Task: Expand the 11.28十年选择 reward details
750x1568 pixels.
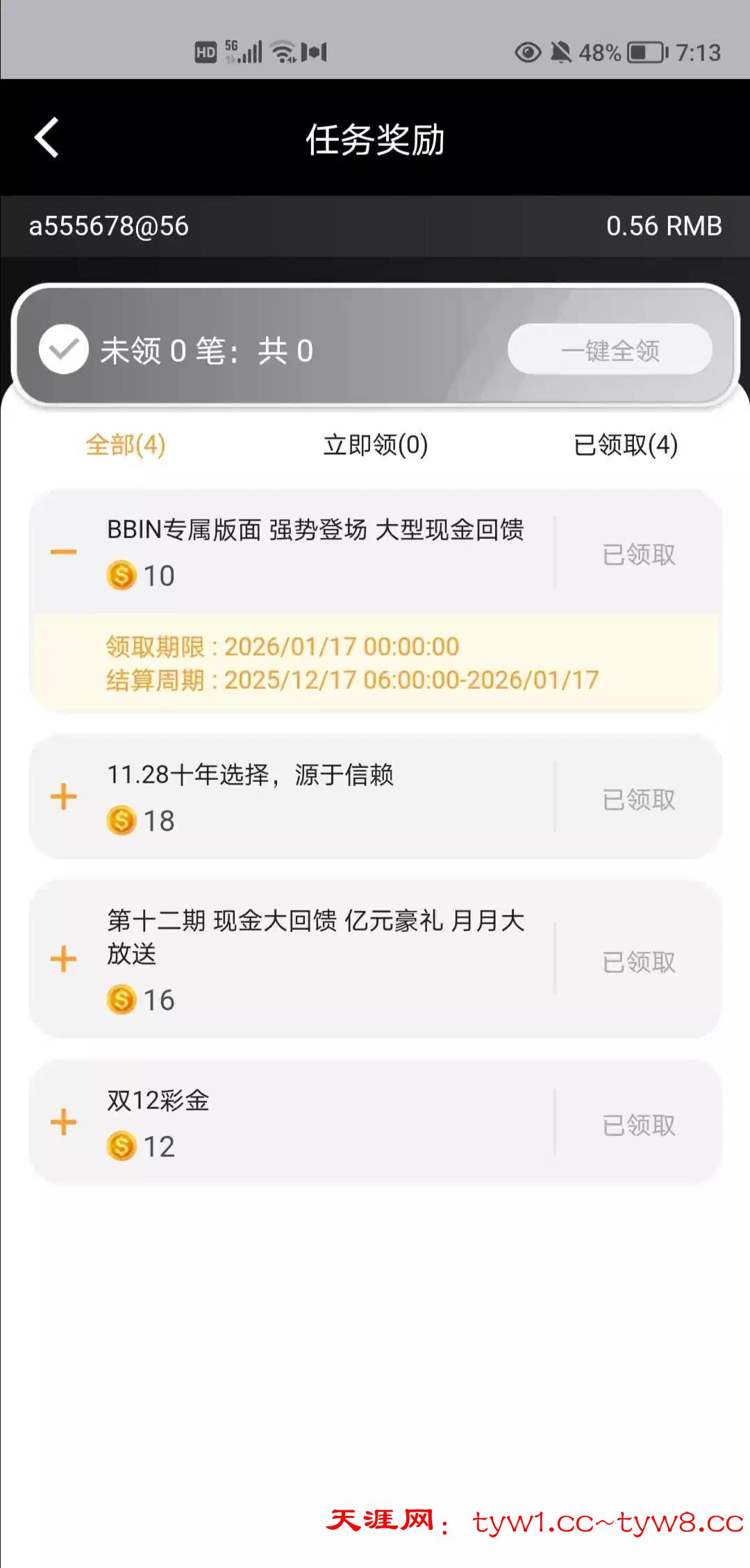Action: tap(63, 796)
